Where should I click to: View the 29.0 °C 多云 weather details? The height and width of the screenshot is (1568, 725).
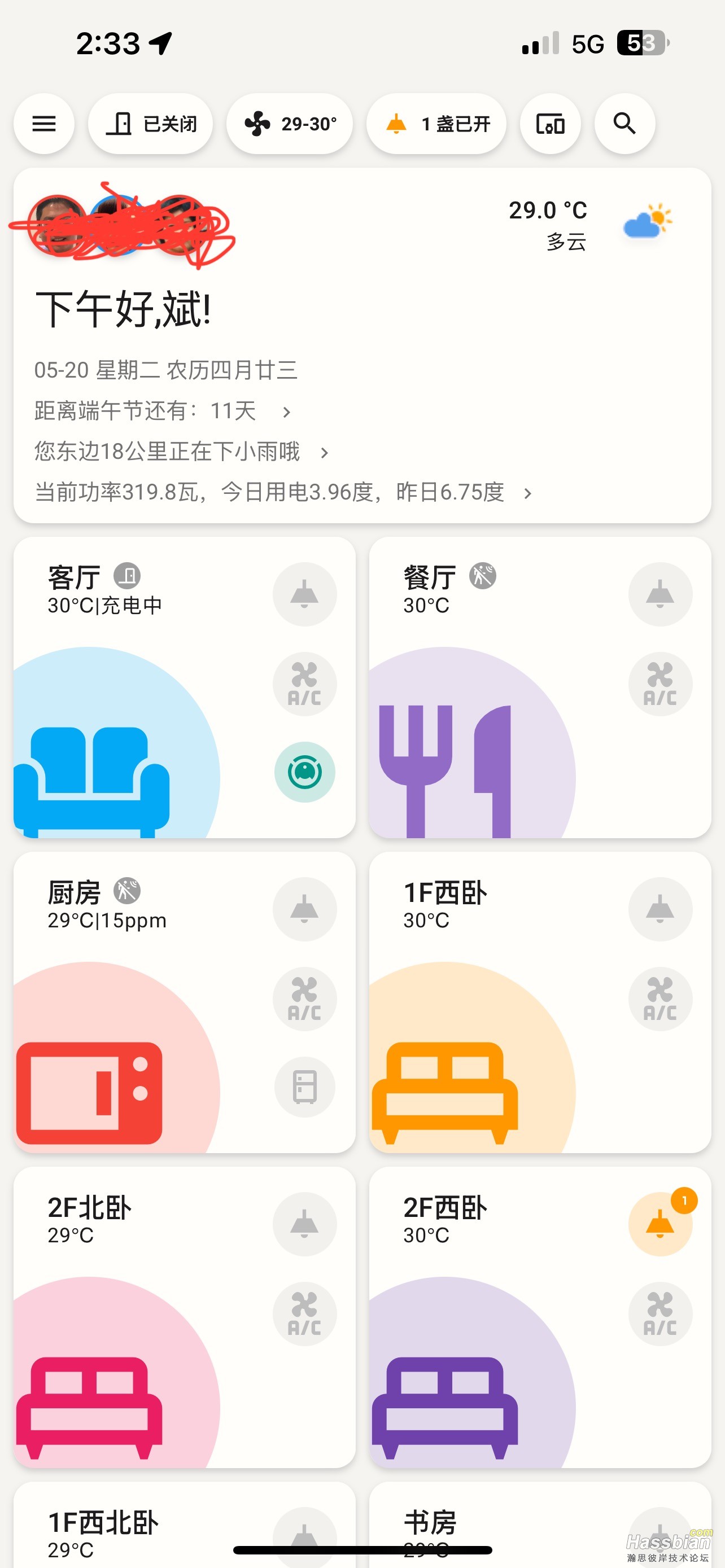[589, 224]
